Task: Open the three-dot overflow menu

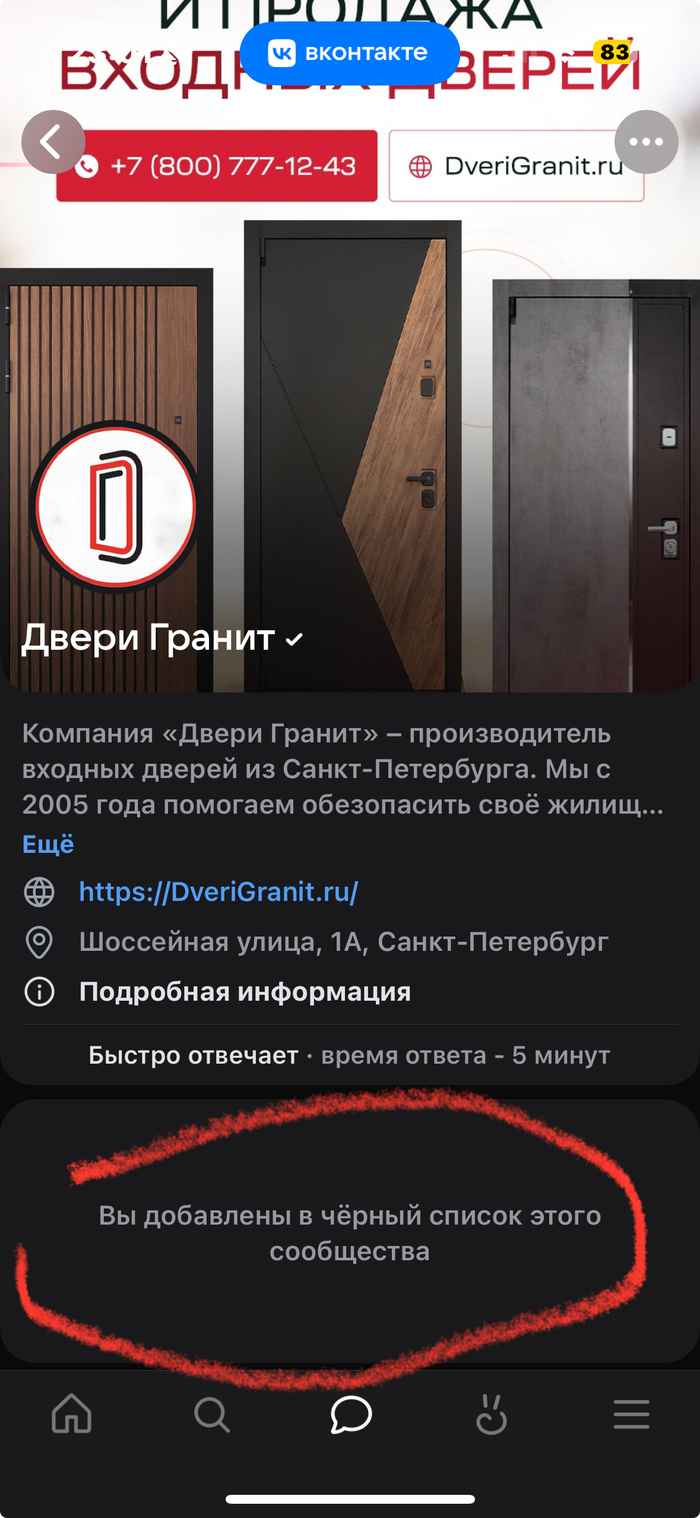Action: pyautogui.click(x=646, y=142)
